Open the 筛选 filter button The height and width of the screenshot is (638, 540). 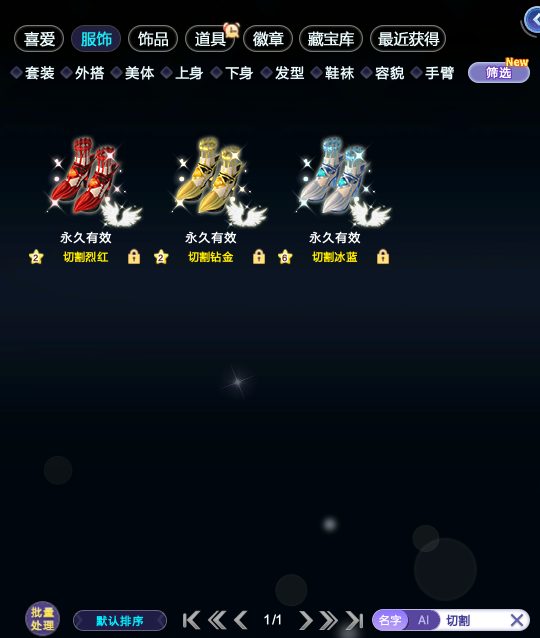point(499,73)
